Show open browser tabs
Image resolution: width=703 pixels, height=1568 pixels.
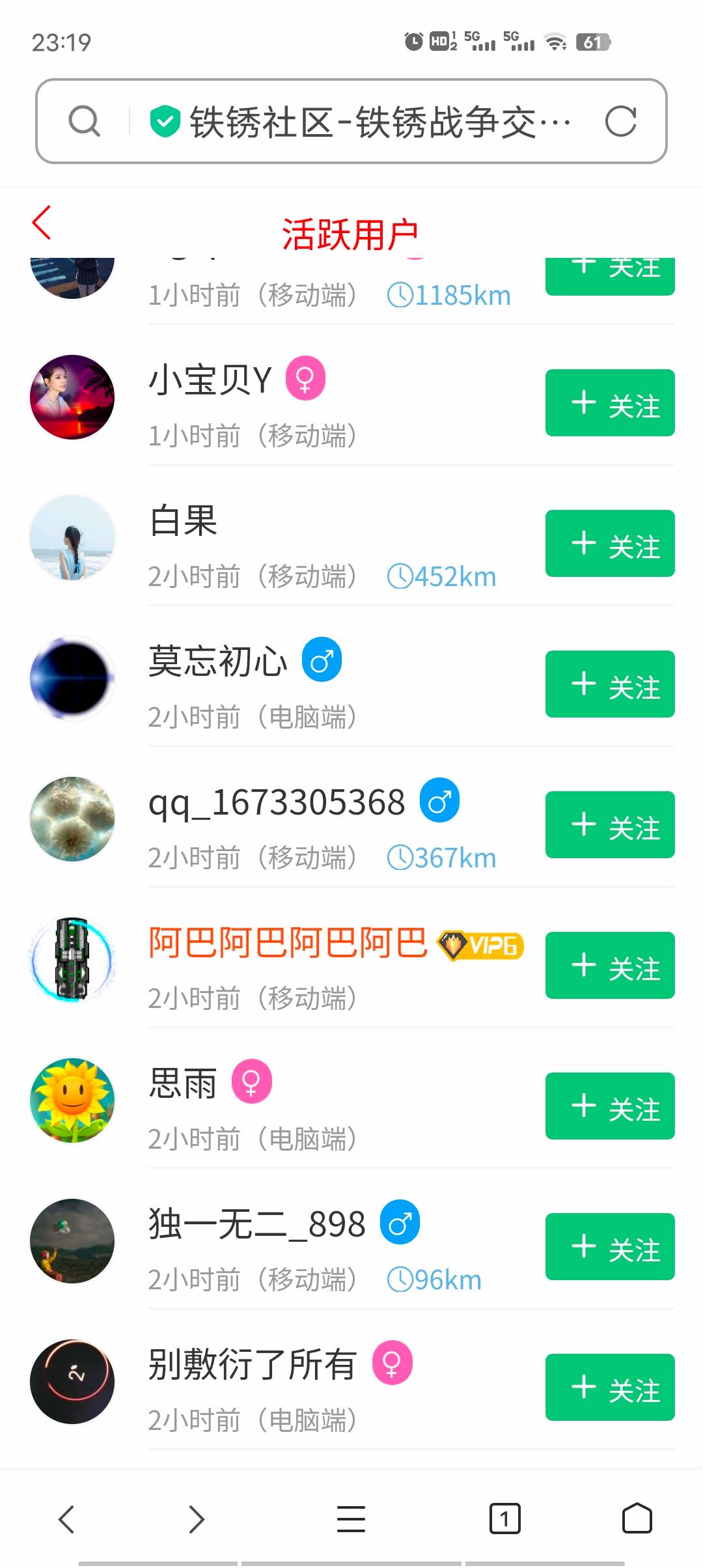(504, 1519)
